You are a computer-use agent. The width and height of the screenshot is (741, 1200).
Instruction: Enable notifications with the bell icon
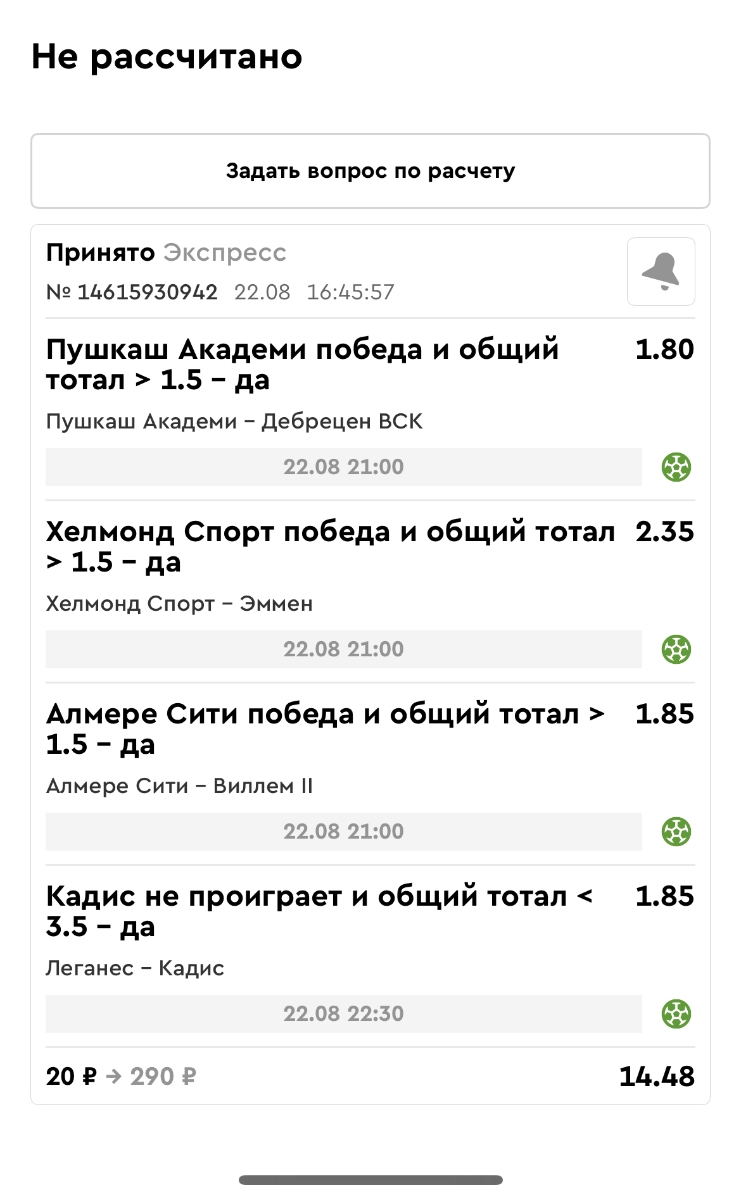point(660,271)
